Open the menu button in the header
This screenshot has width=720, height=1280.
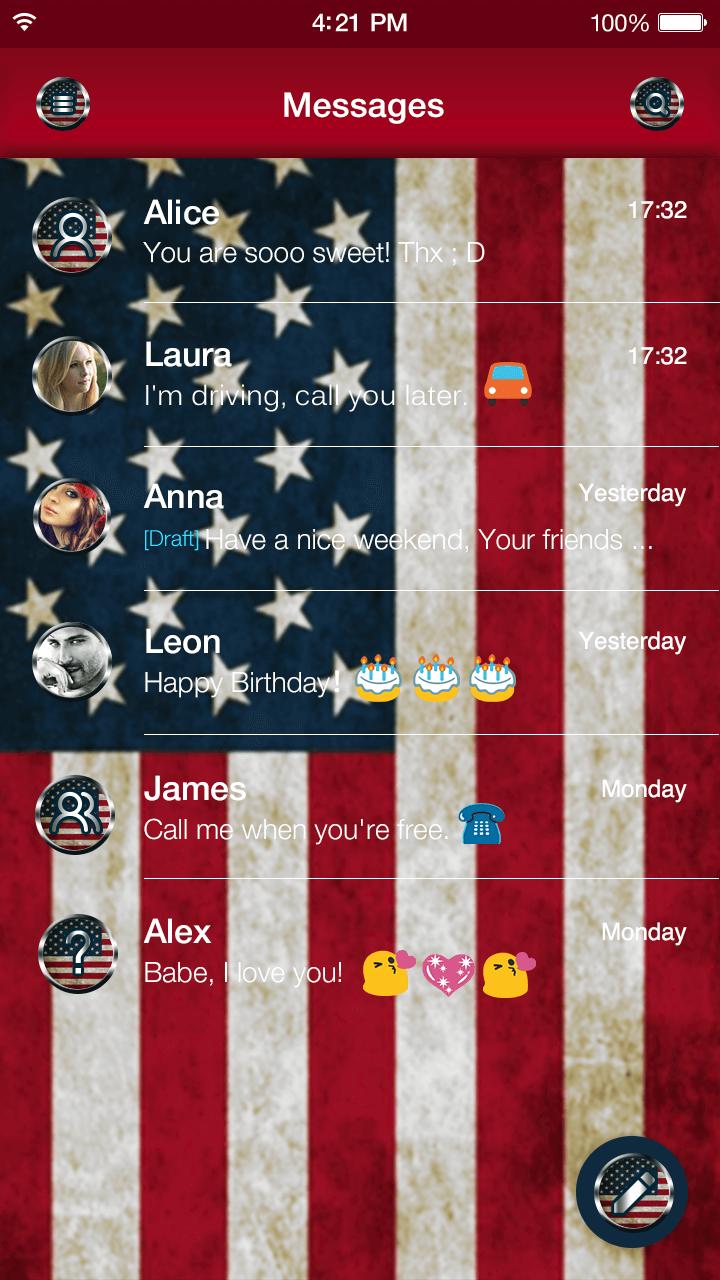(63, 104)
